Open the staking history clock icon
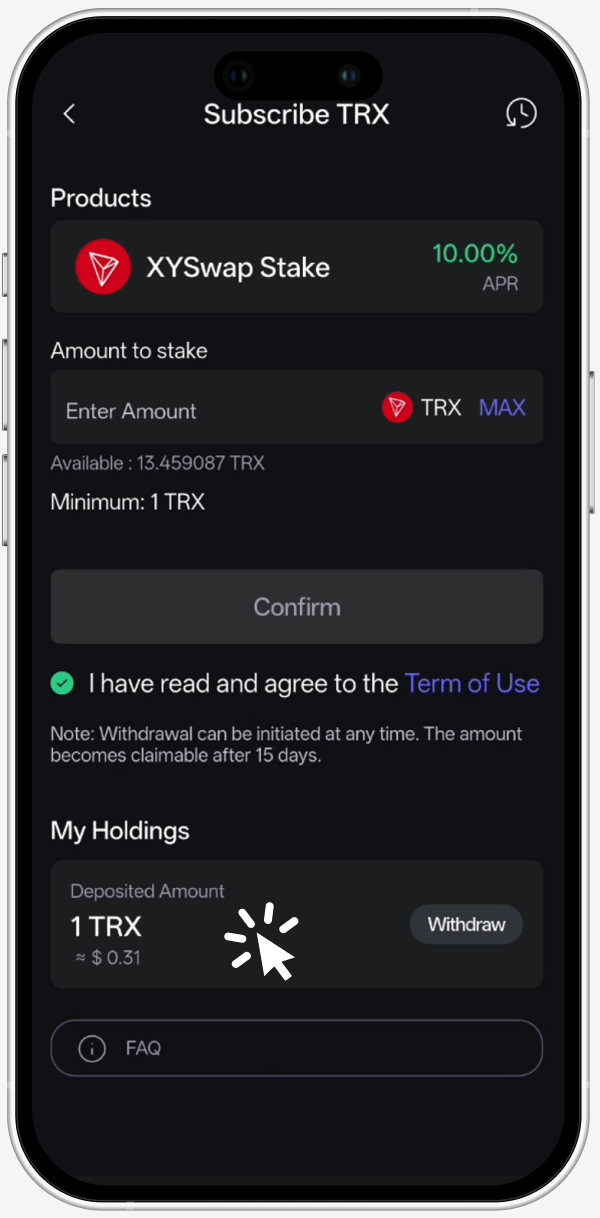Image resolution: width=600 pixels, height=1218 pixels. click(x=521, y=113)
